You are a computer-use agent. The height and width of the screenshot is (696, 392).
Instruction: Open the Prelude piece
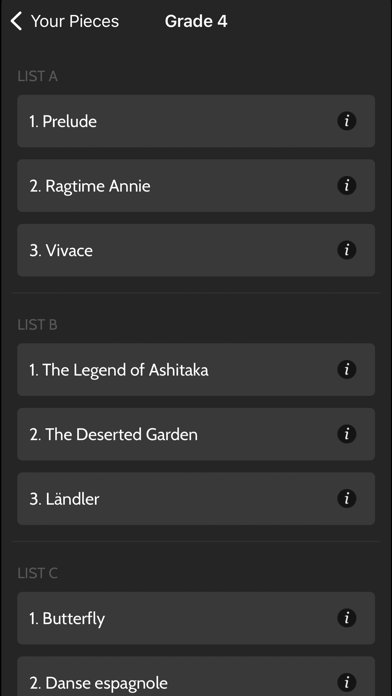click(196, 121)
